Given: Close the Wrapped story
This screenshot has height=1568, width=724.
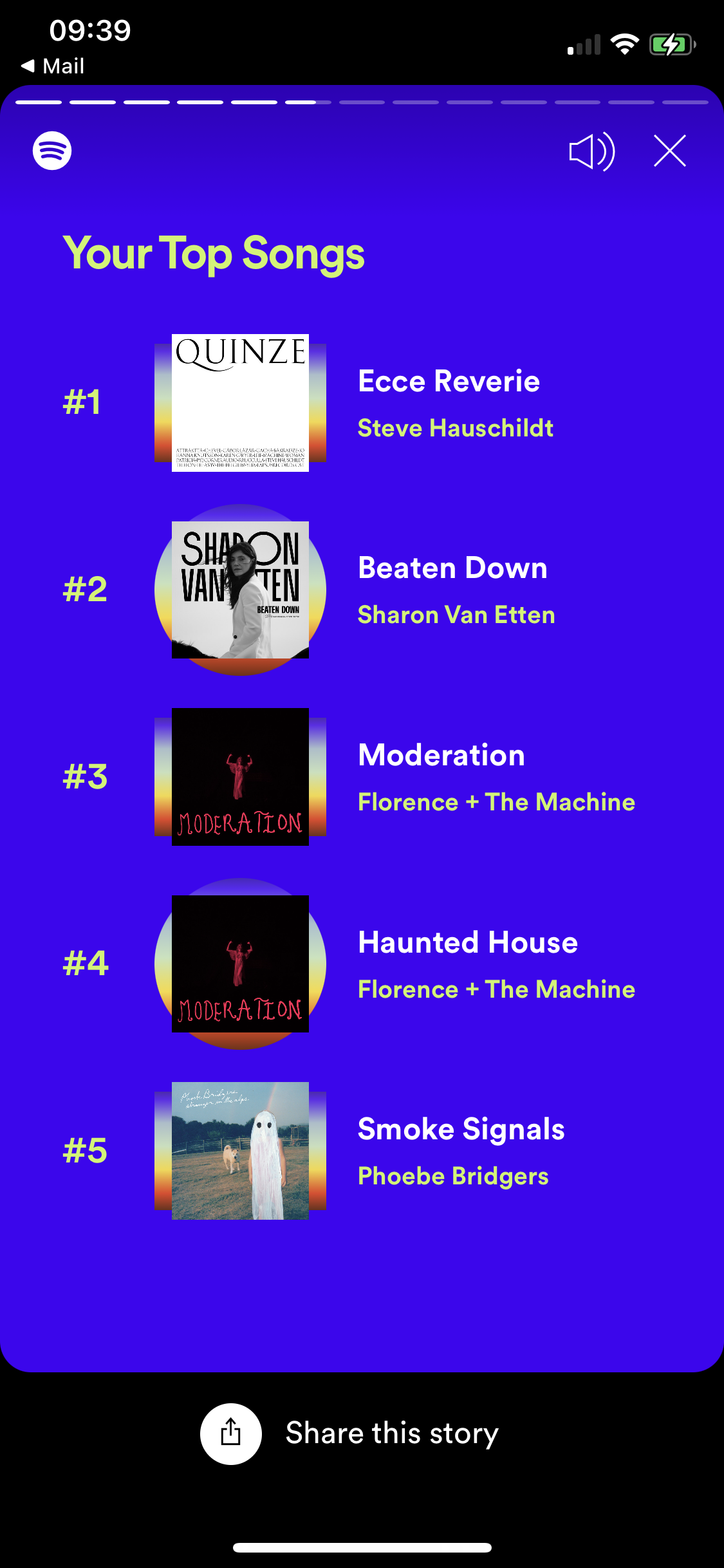Looking at the screenshot, I should click(669, 151).
